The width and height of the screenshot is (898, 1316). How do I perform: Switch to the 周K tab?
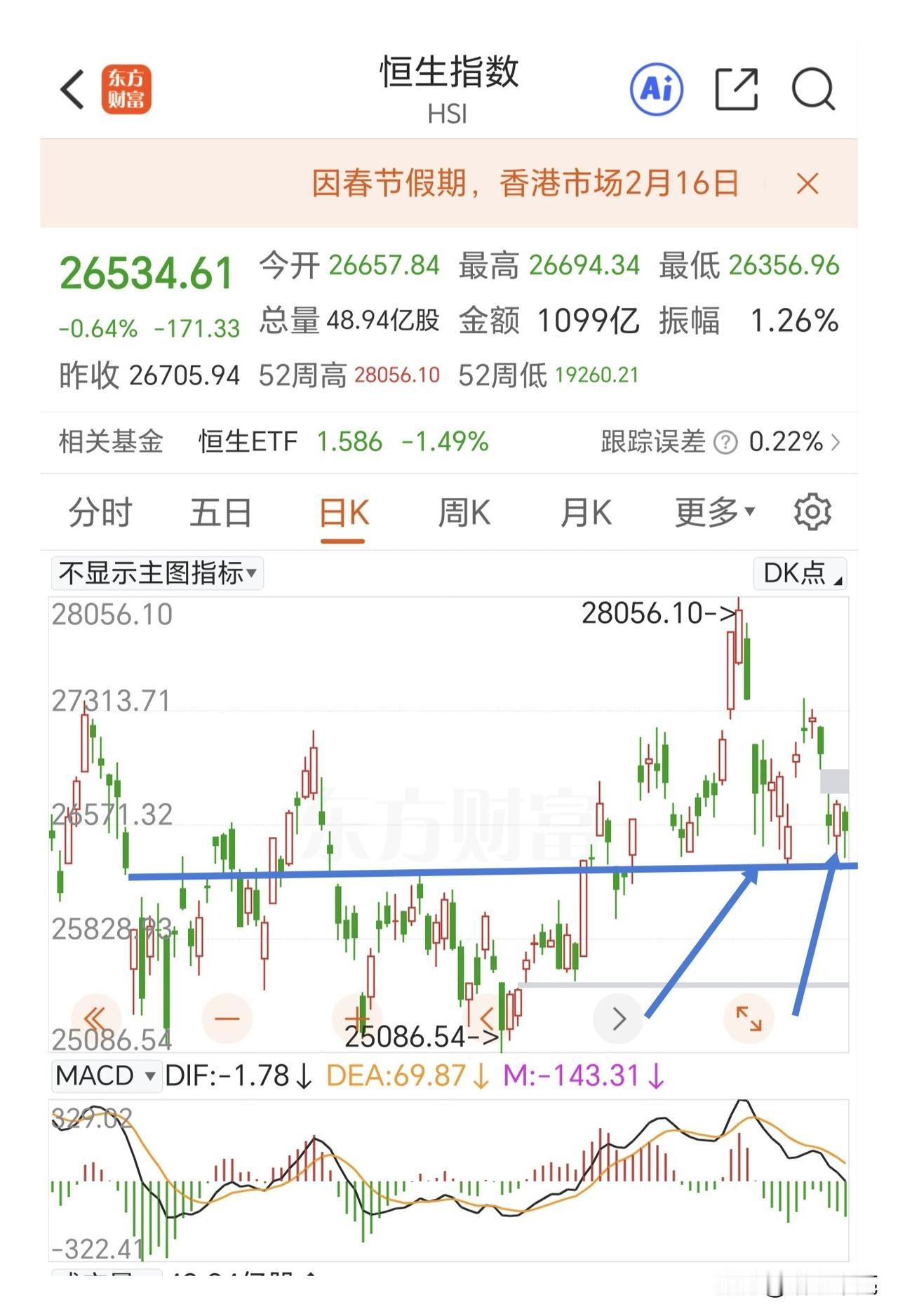464,512
